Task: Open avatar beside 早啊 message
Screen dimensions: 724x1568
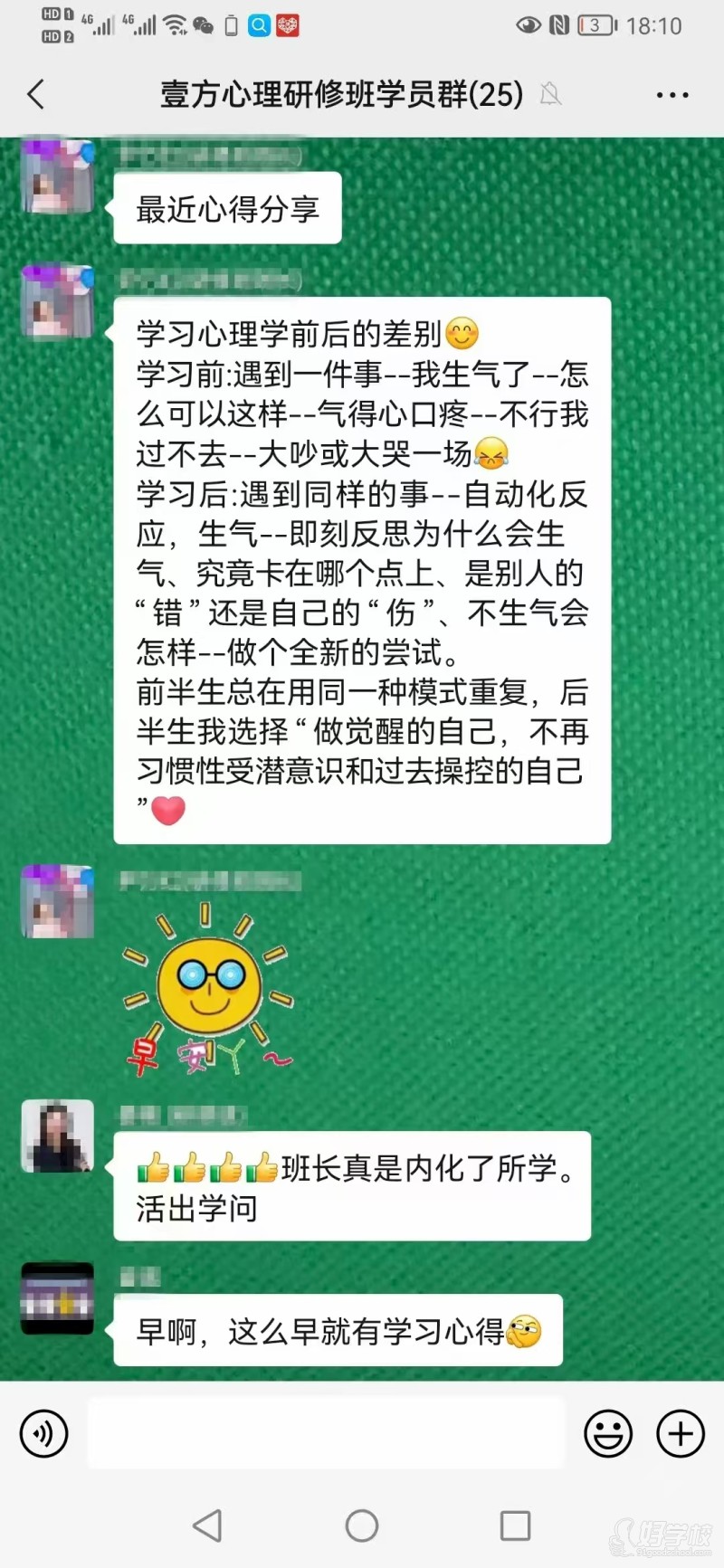Action: pos(58,1298)
